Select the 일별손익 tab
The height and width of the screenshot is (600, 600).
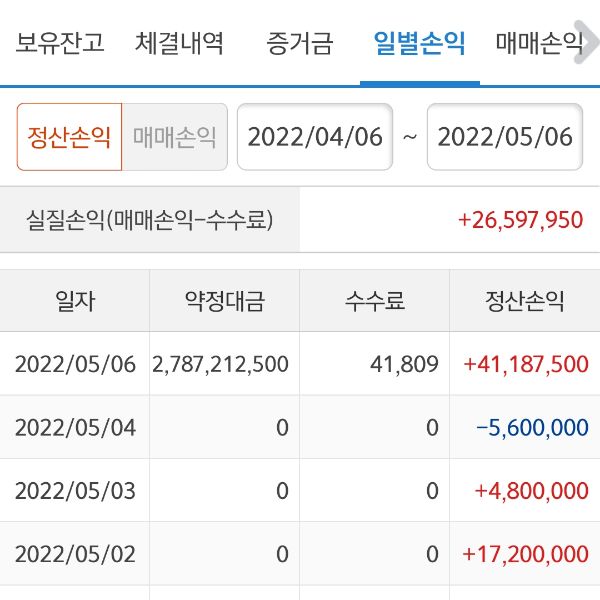419,44
